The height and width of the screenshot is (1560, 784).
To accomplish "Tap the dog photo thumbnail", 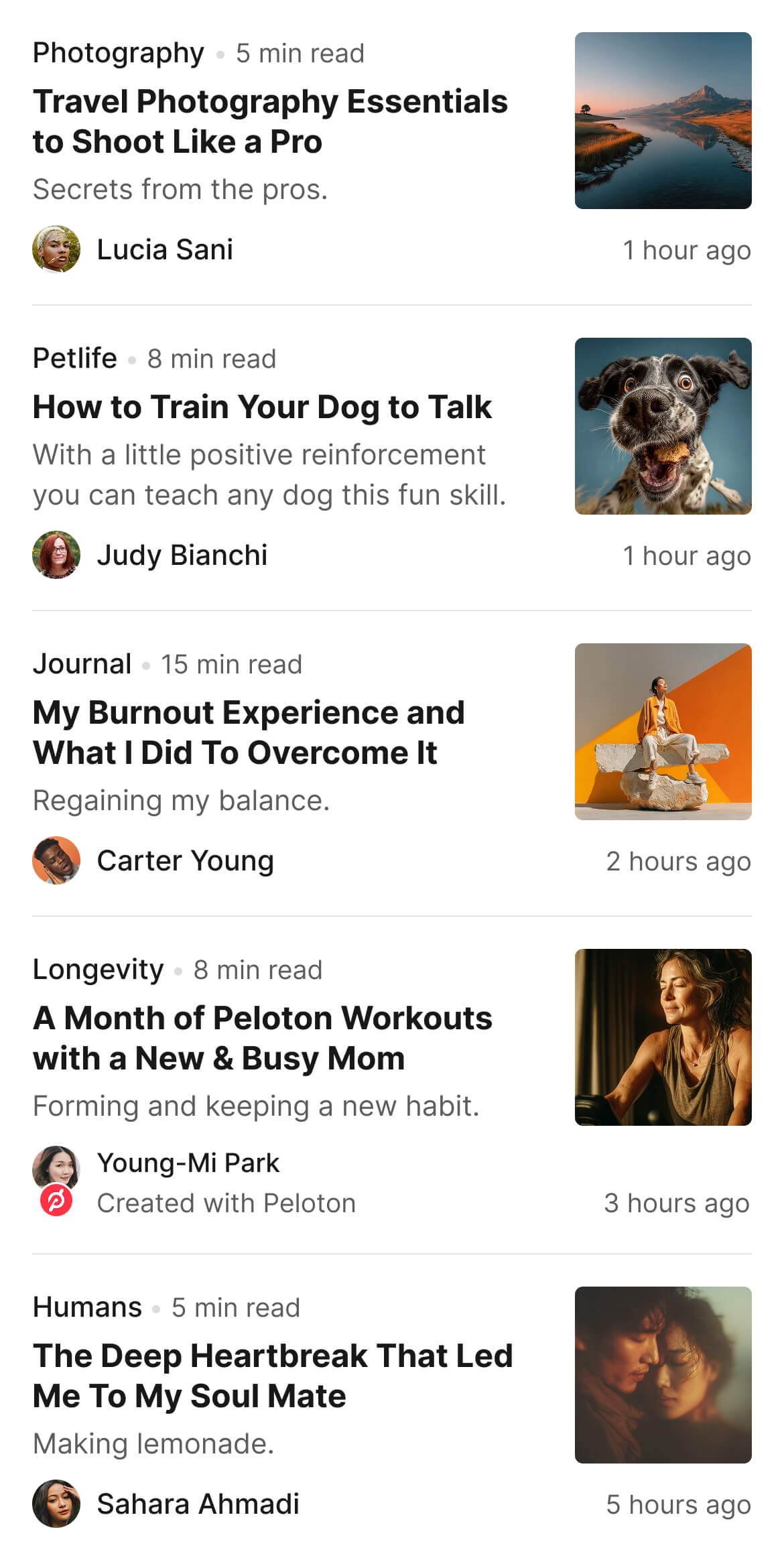I will coord(663,426).
